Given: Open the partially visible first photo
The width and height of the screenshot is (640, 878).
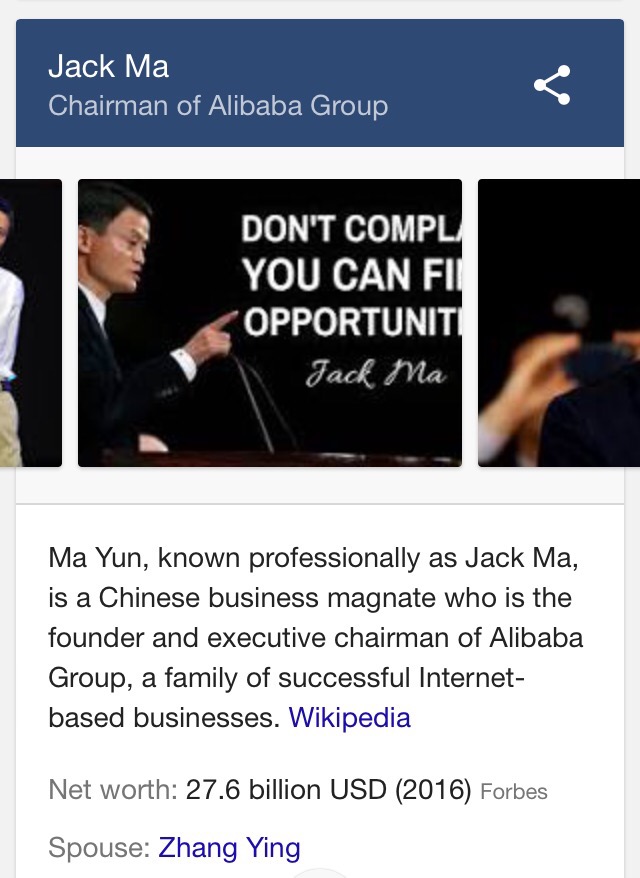Looking at the screenshot, I should (30, 323).
